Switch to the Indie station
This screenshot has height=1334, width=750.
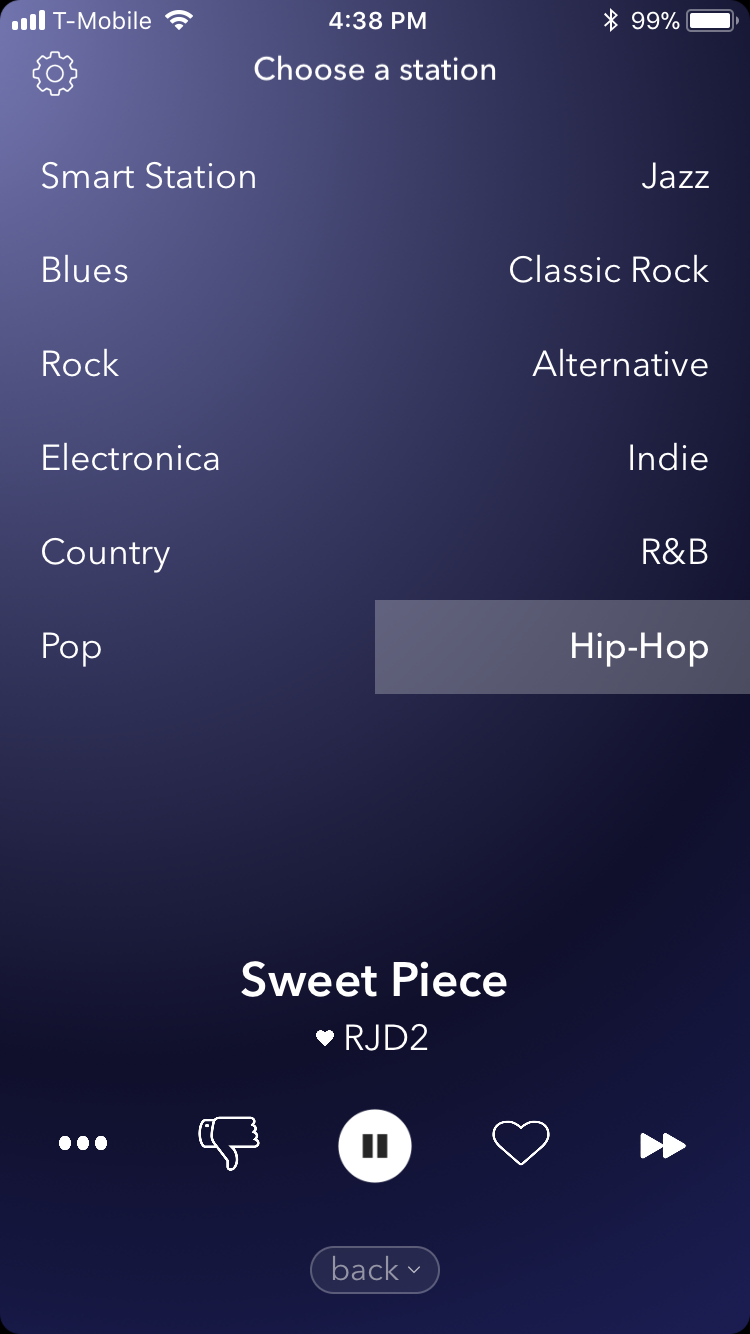(667, 459)
